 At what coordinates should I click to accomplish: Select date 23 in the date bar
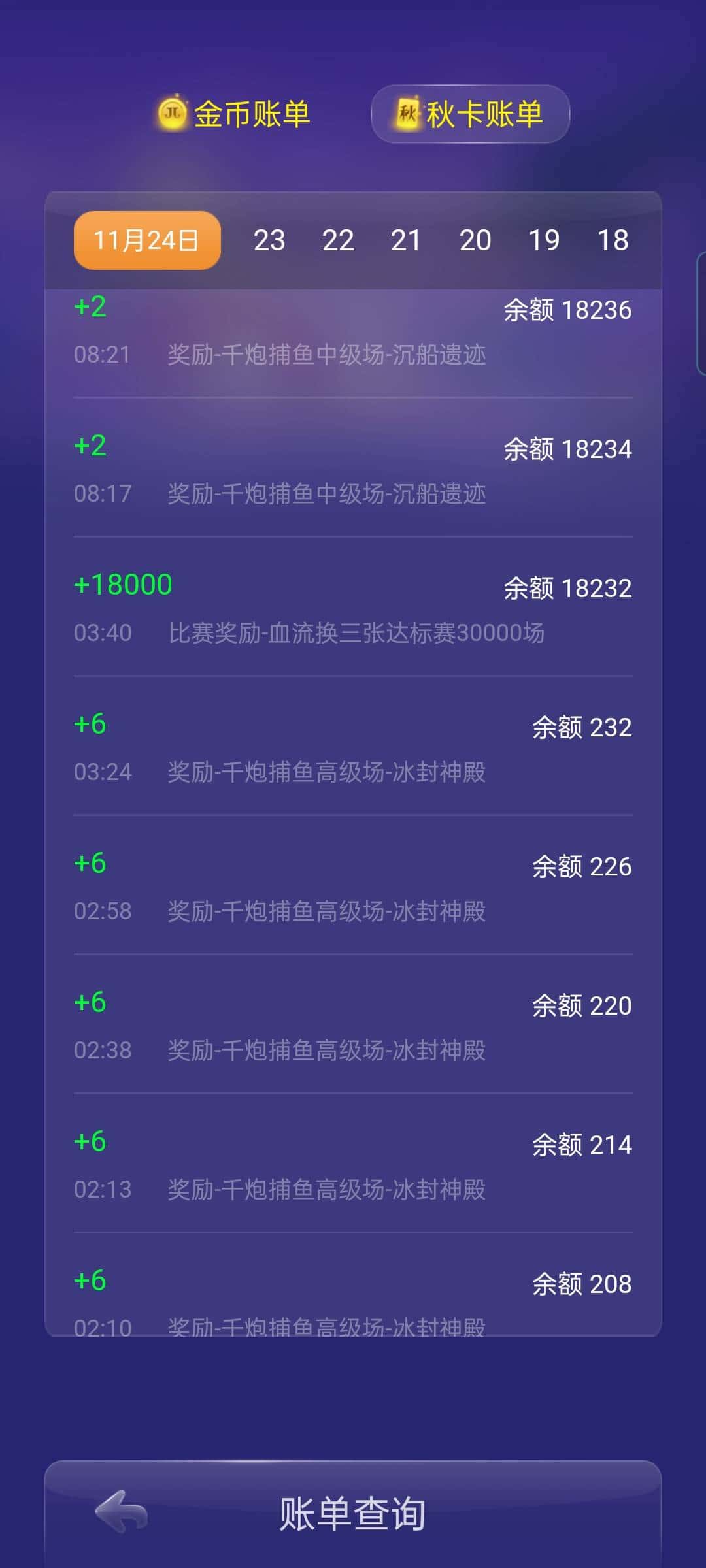coord(269,240)
